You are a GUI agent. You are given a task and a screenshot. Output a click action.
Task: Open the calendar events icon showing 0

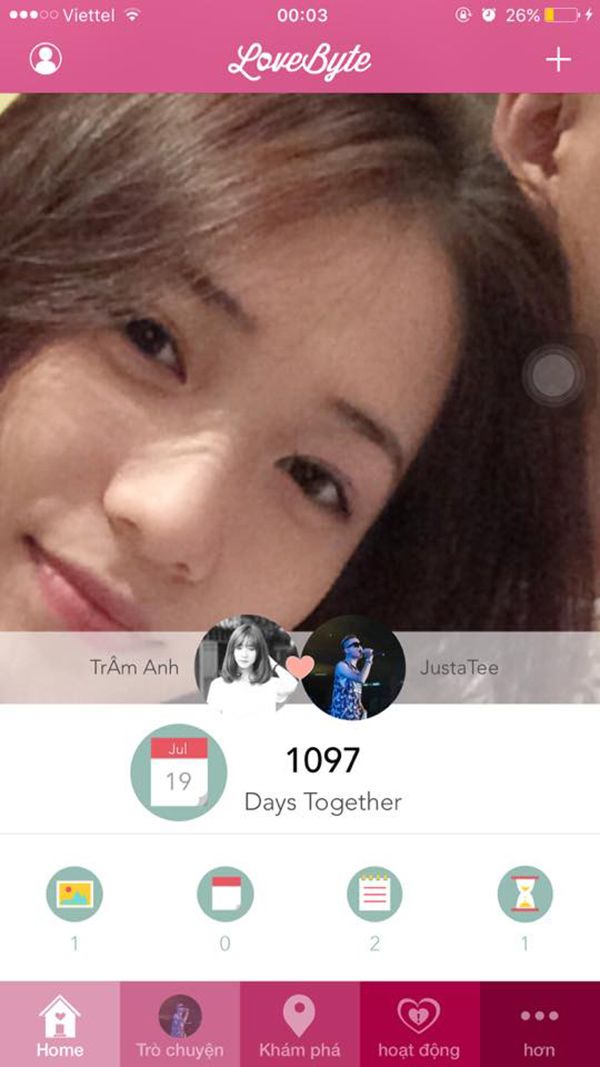pyautogui.click(x=225, y=893)
